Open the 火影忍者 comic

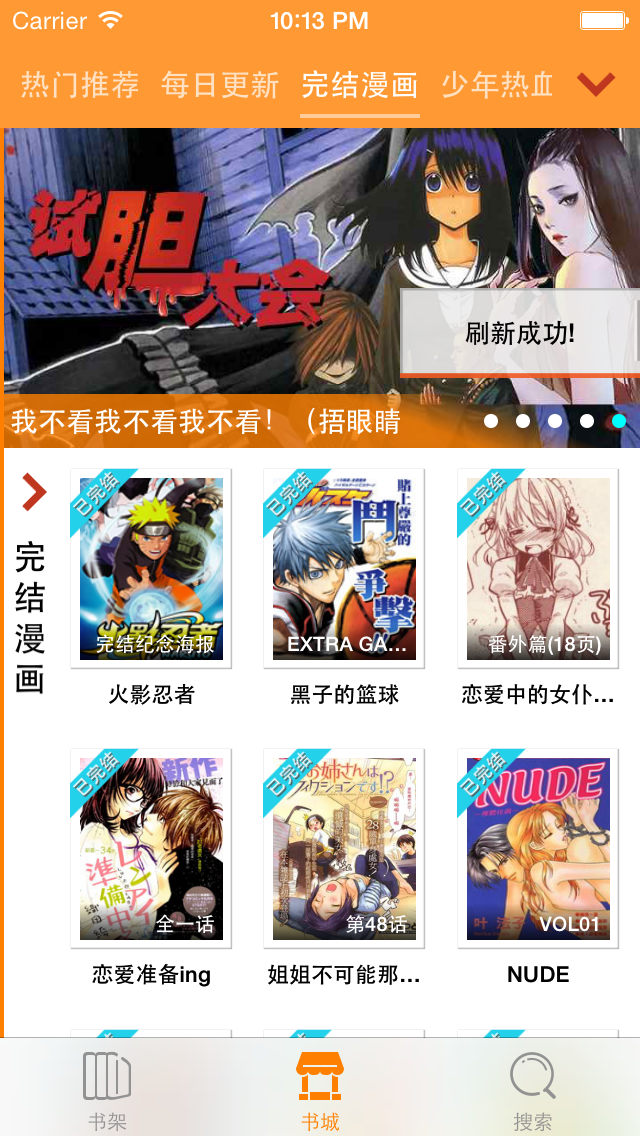[x=151, y=568]
